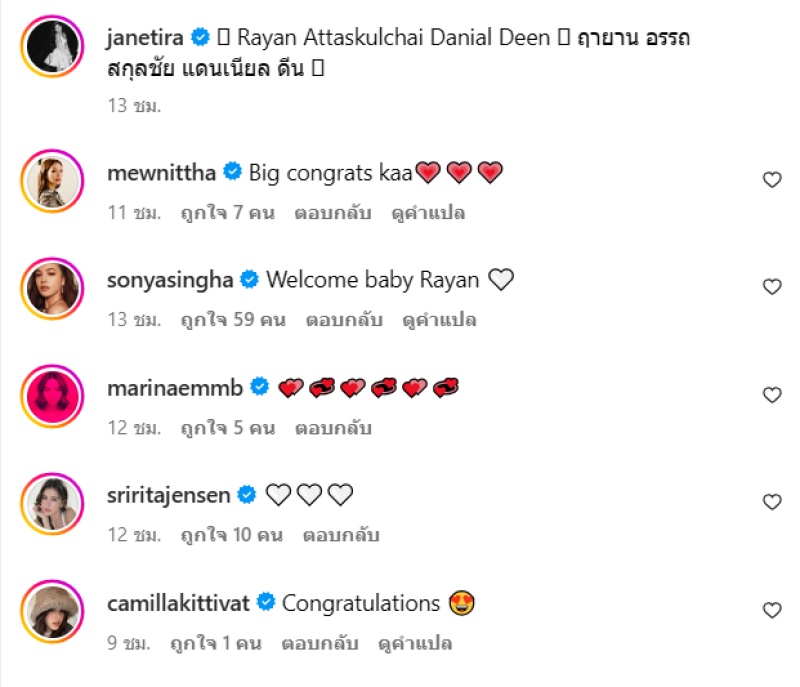This screenshot has height=687, width=800.
Task: Like camillakittivat's Congratulations comment
Action: tap(771, 610)
